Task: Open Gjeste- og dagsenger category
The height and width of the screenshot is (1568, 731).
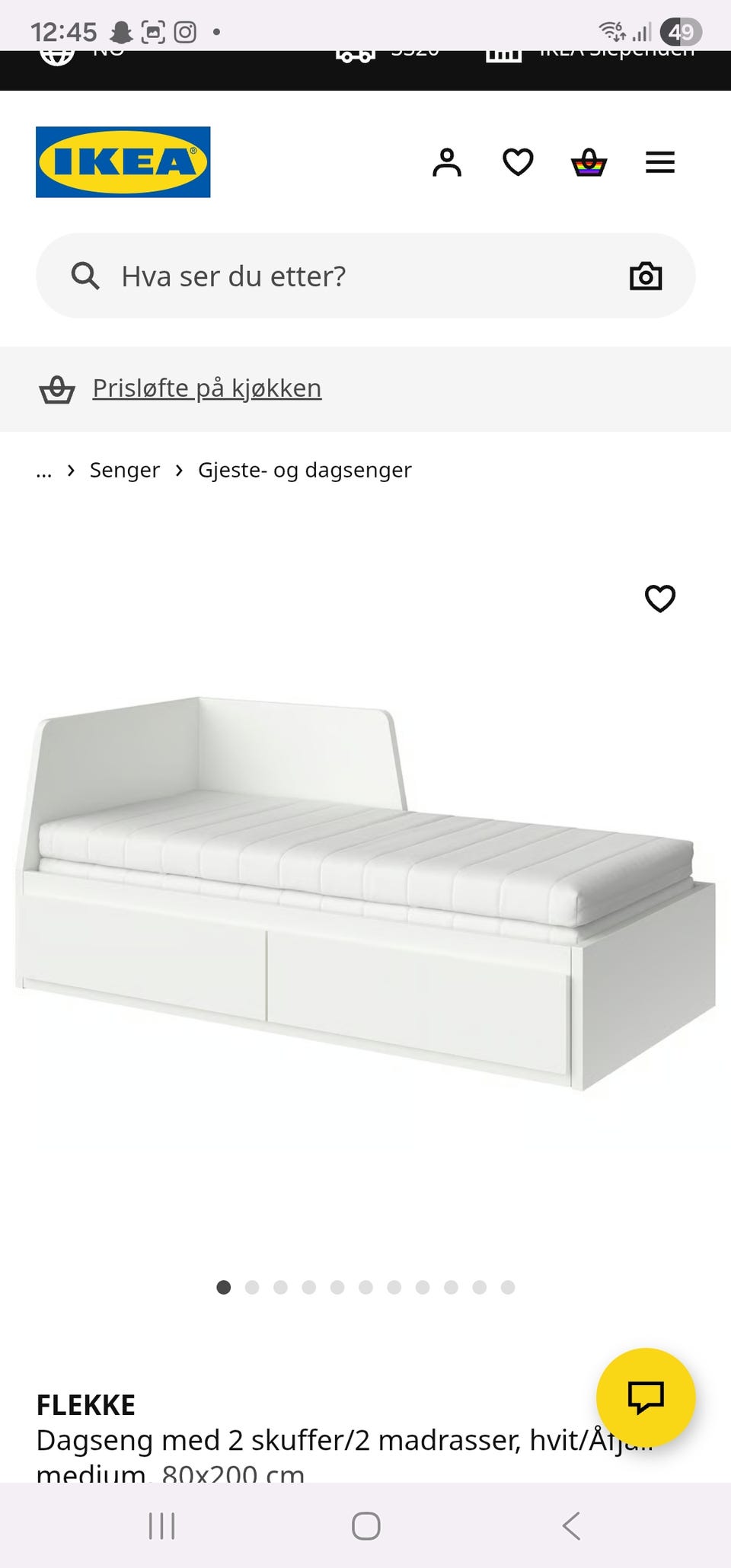Action: coord(304,470)
